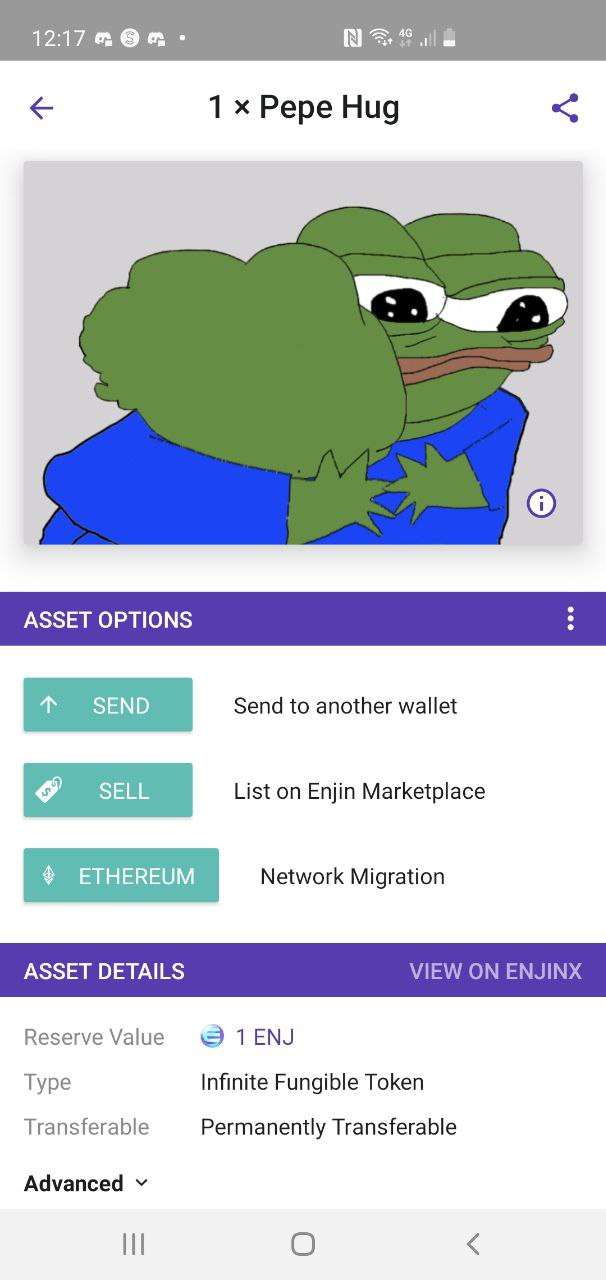Tap the SEND button

click(108, 705)
